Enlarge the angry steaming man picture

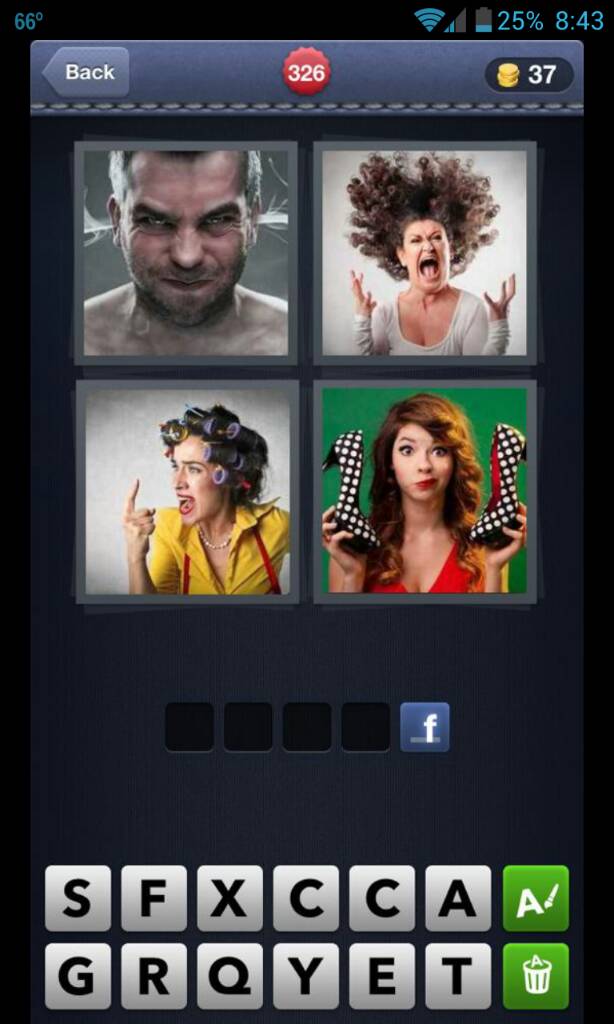pos(186,252)
